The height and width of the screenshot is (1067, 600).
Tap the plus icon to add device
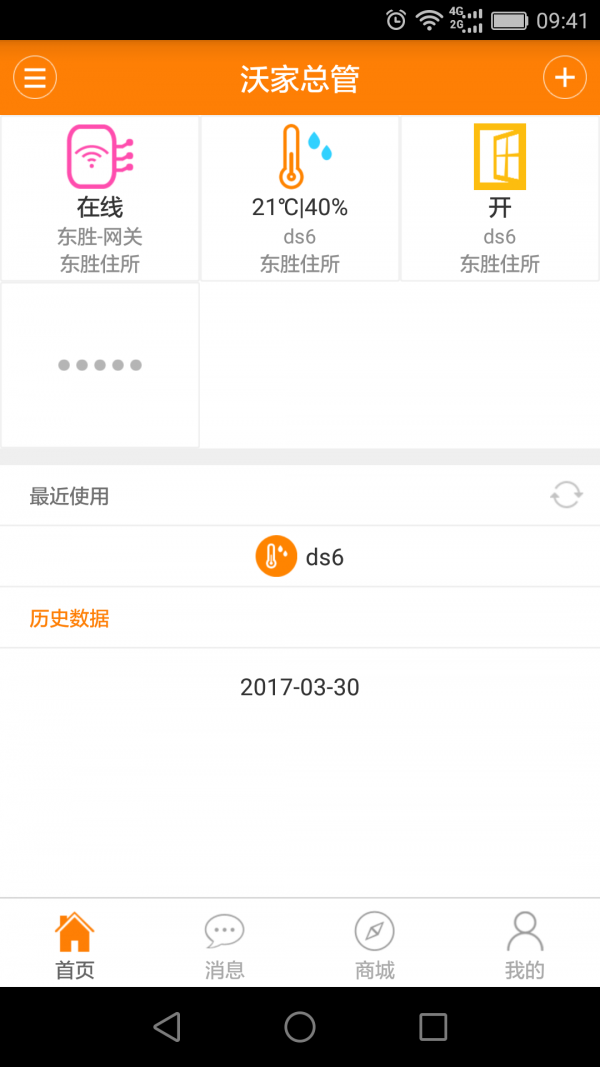click(564, 78)
